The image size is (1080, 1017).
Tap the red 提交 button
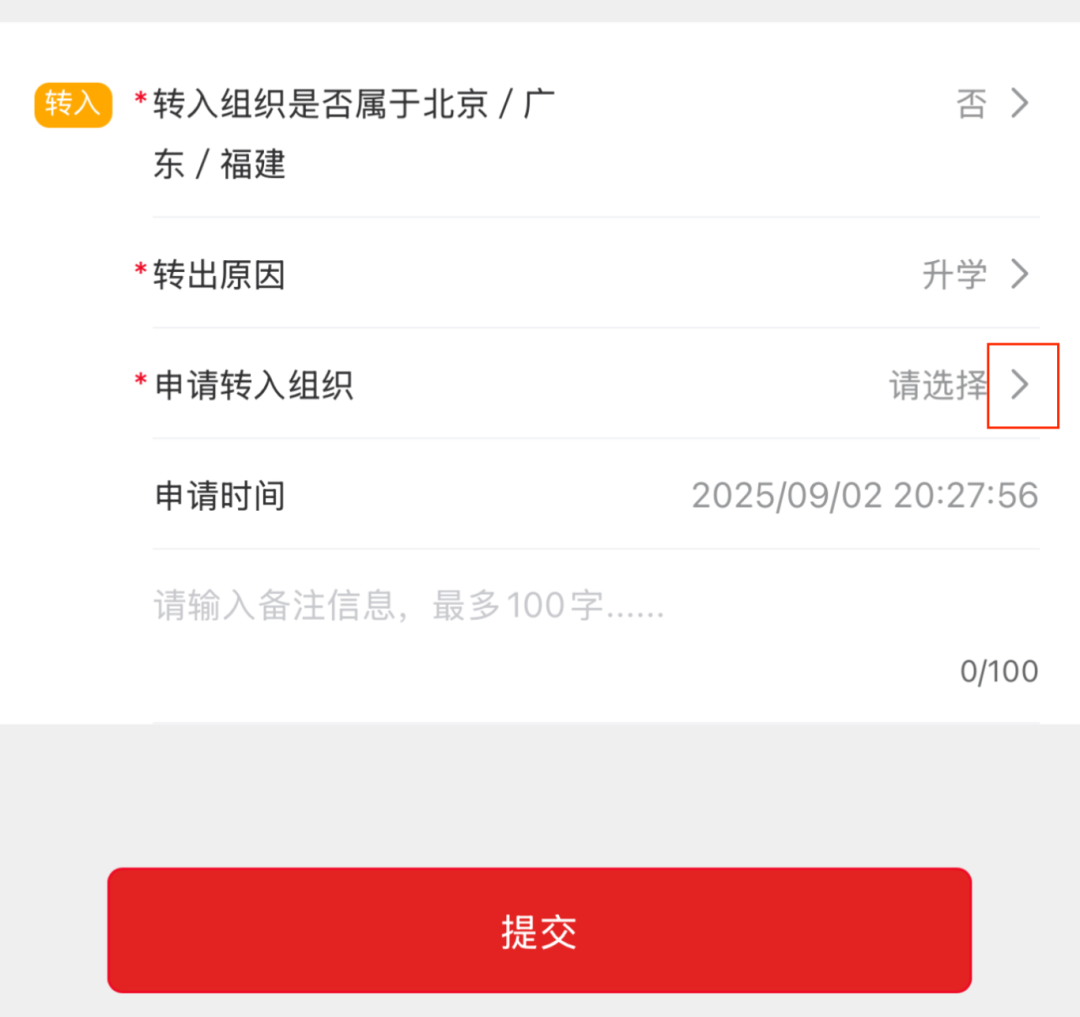click(539, 931)
